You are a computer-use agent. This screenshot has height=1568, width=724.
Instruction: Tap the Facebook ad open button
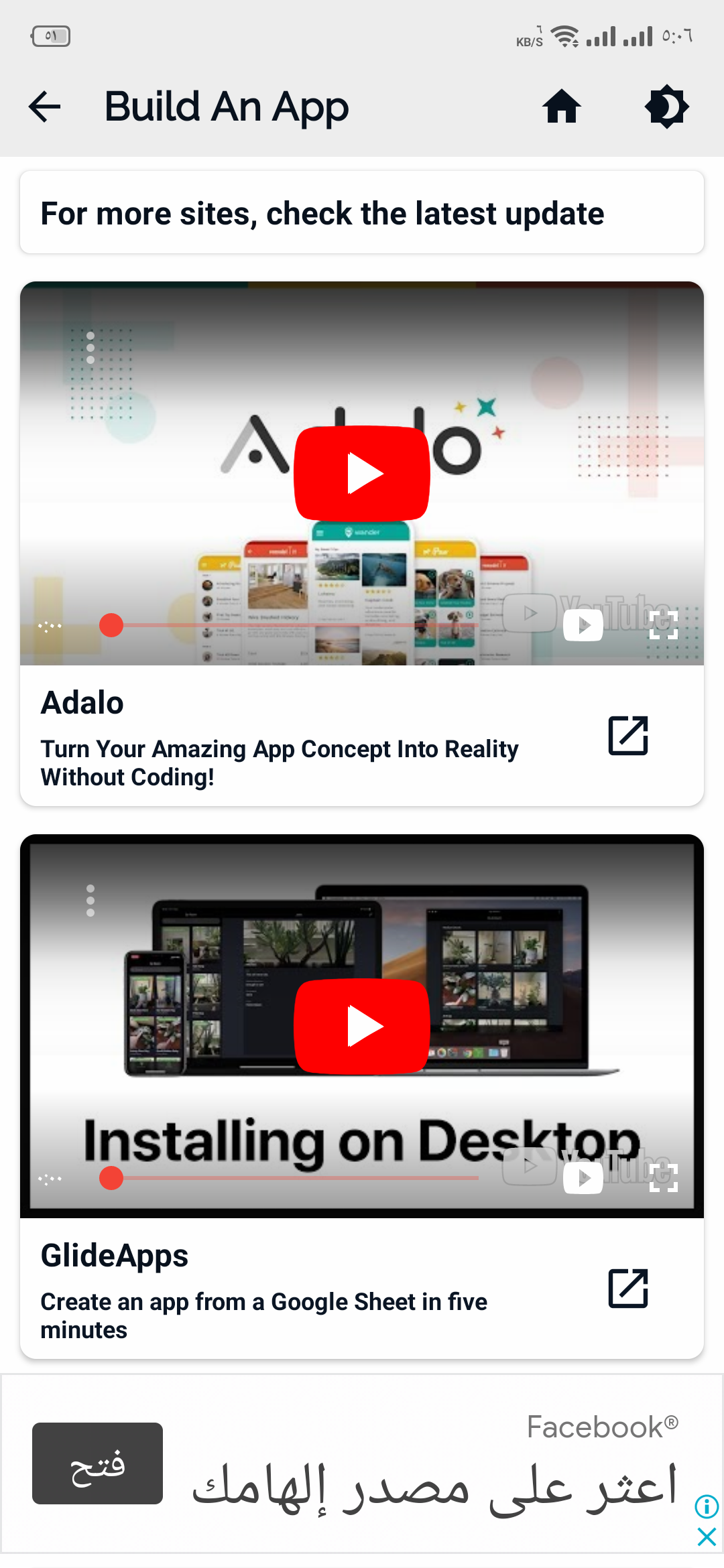tap(97, 1463)
